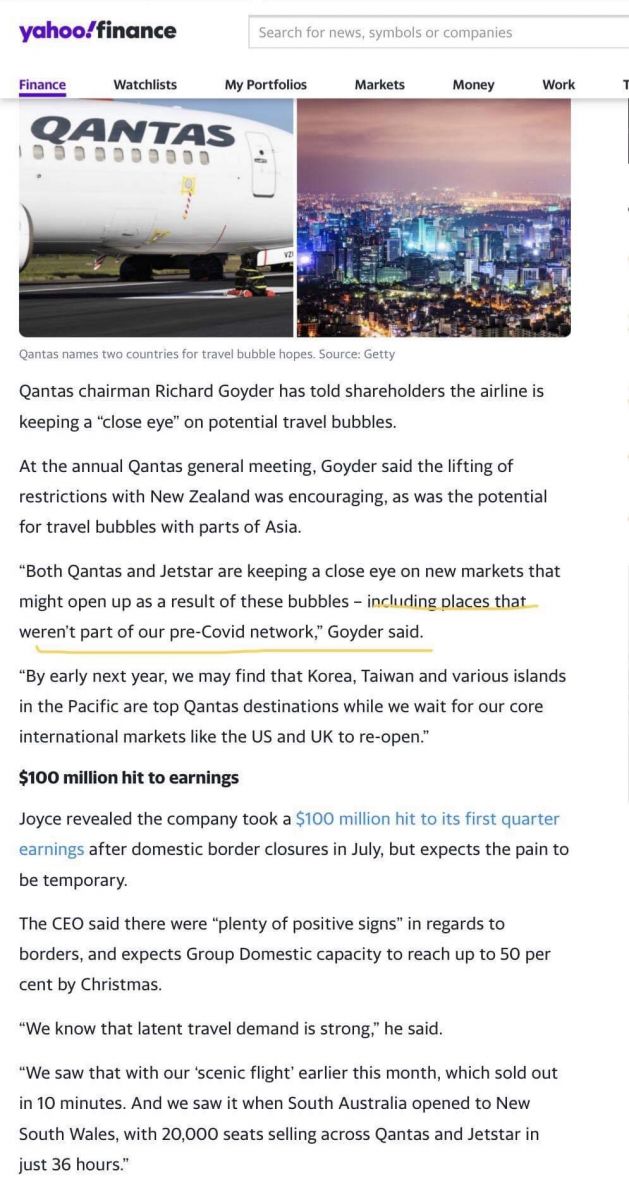Screen dimensions: 629x1200
Task: Switch to the Finance tab
Action: point(42,84)
